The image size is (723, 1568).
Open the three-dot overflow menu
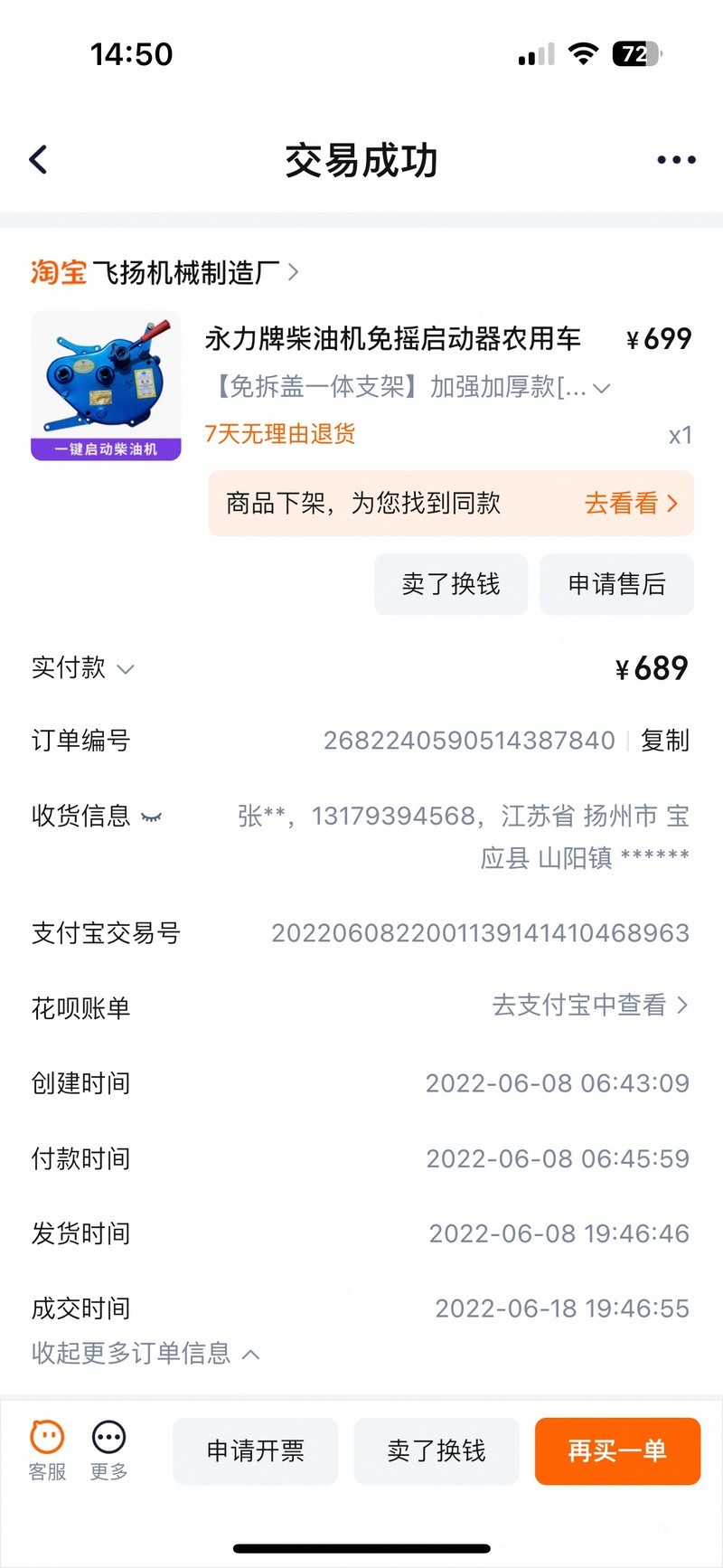click(676, 160)
